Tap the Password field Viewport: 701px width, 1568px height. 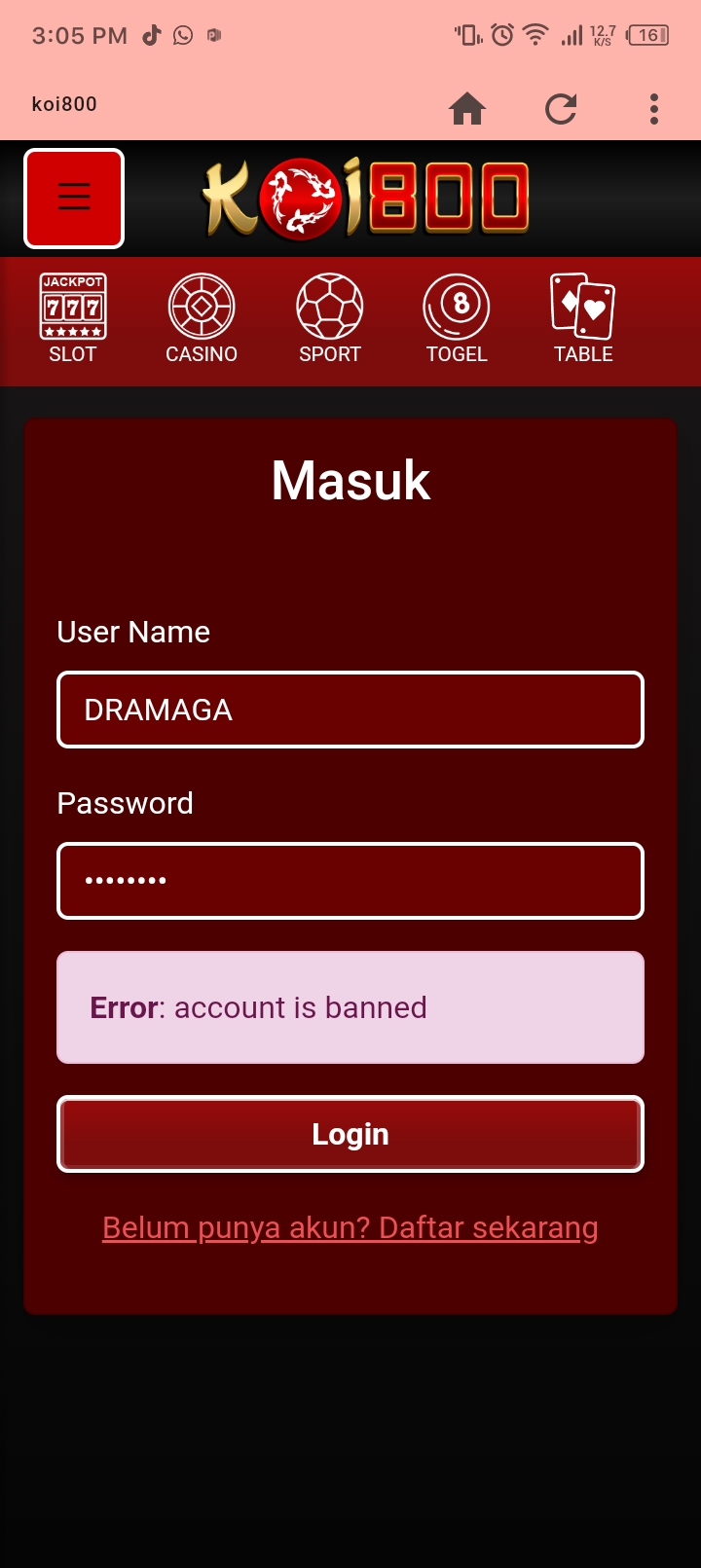[x=350, y=881]
